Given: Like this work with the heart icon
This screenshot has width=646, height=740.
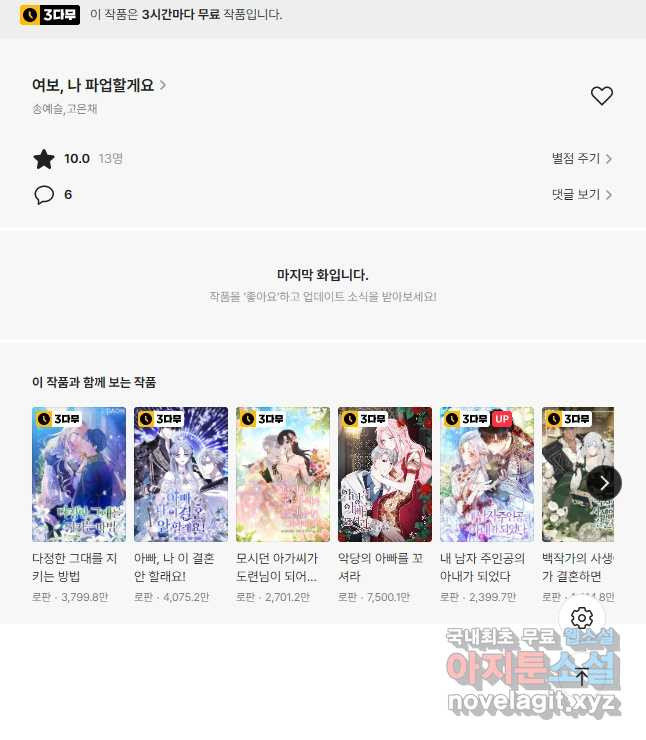Looking at the screenshot, I should click(601, 96).
